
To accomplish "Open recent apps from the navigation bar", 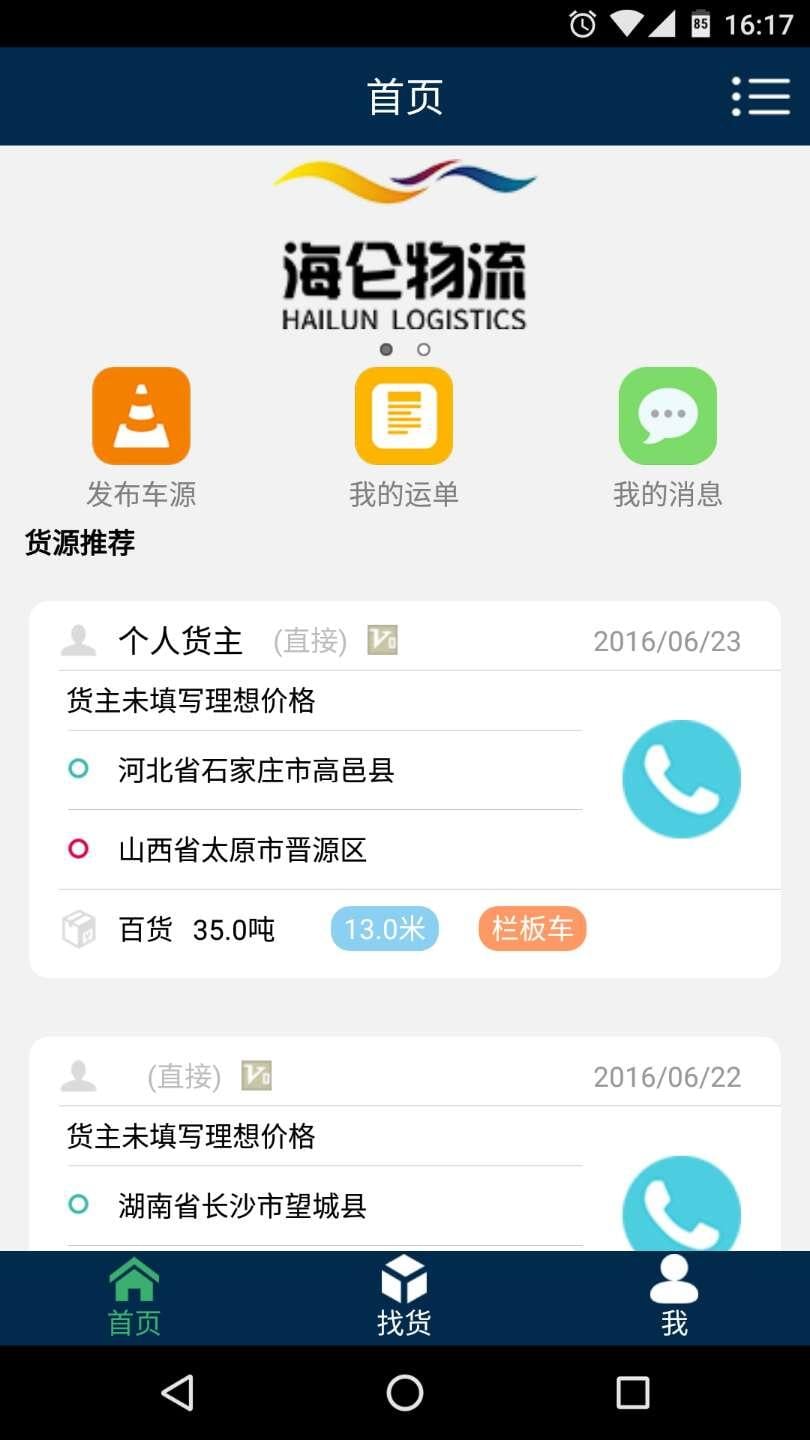I will [x=632, y=1392].
